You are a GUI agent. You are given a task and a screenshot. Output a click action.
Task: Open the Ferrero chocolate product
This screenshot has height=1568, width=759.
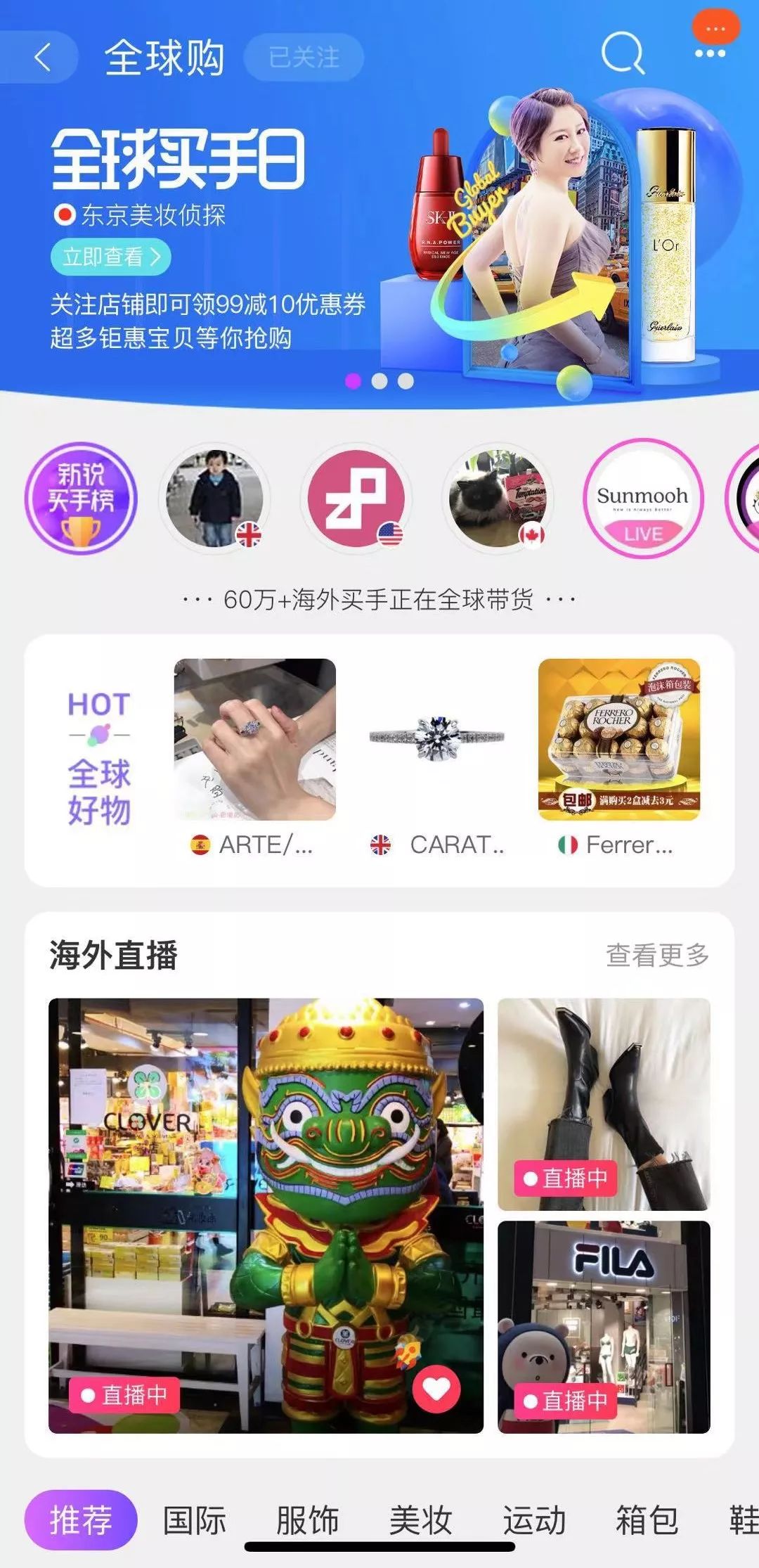pyautogui.click(x=618, y=740)
